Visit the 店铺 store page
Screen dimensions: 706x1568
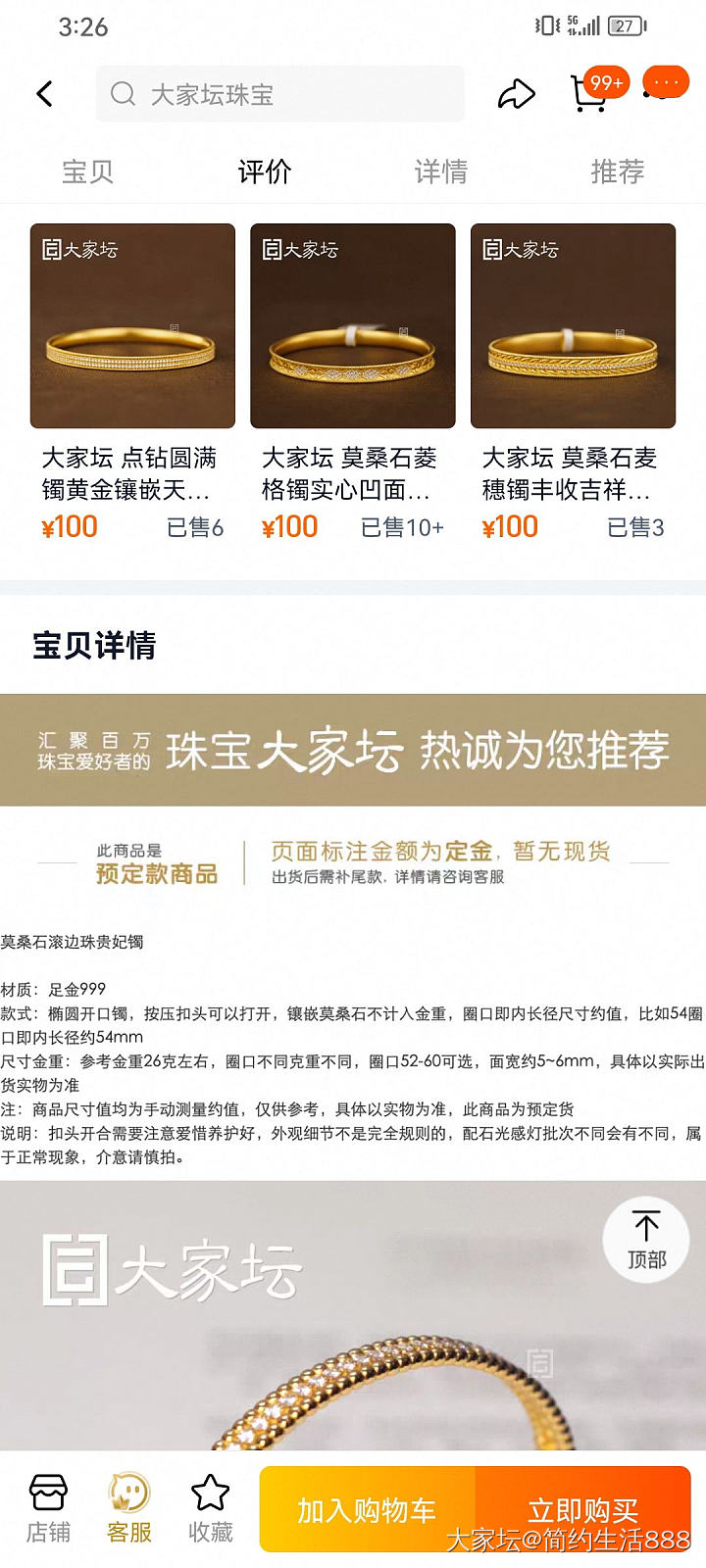click(48, 1508)
